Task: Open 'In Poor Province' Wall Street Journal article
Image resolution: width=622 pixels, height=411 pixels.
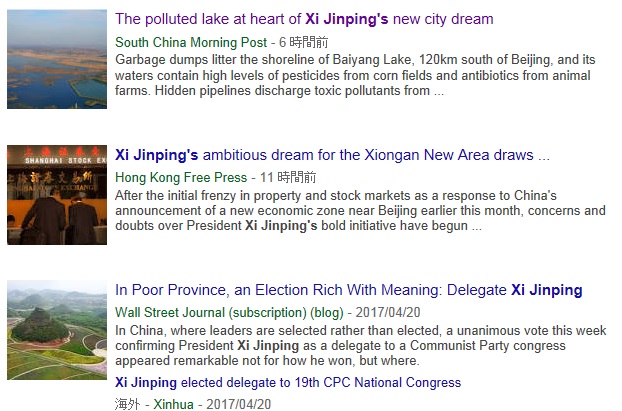Action: [348, 290]
